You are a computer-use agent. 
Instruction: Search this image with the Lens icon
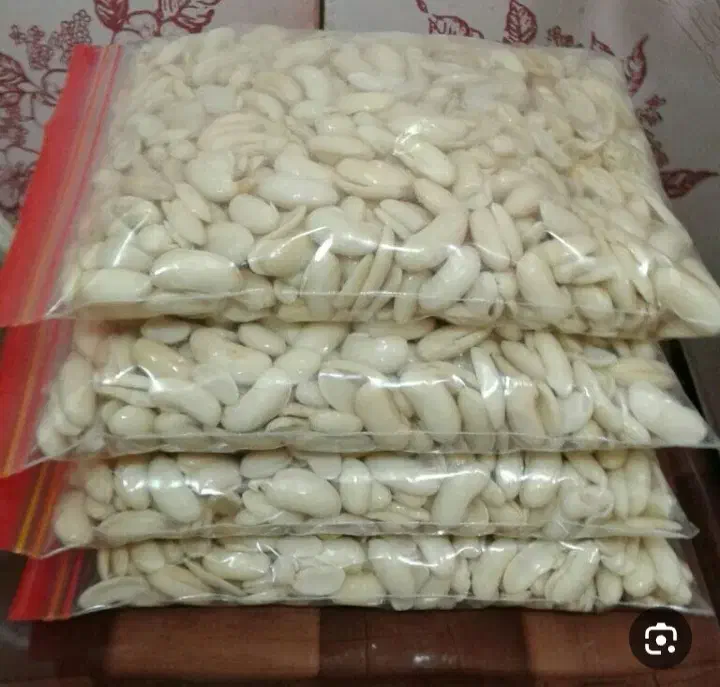[660, 638]
